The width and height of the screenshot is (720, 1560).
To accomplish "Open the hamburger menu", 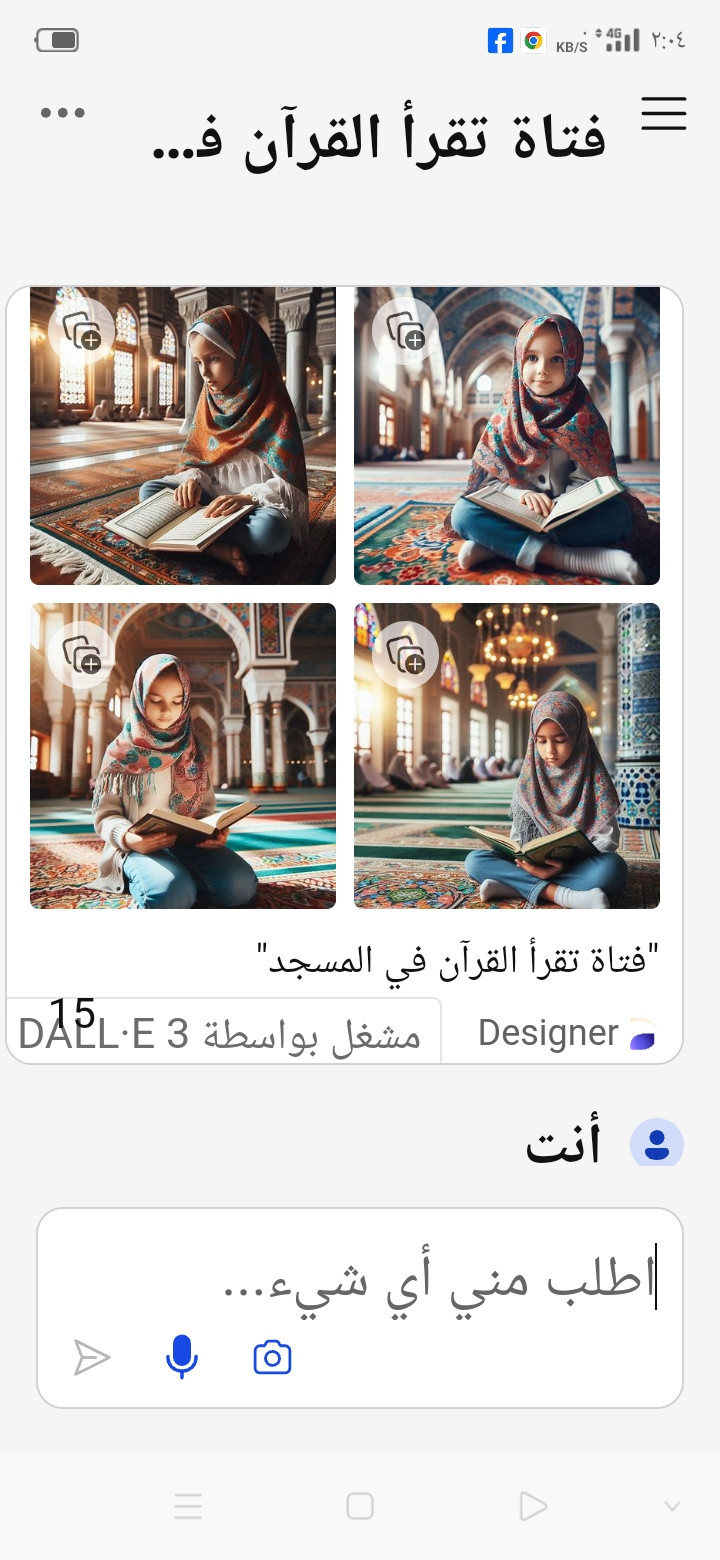I will pyautogui.click(x=663, y=114).
